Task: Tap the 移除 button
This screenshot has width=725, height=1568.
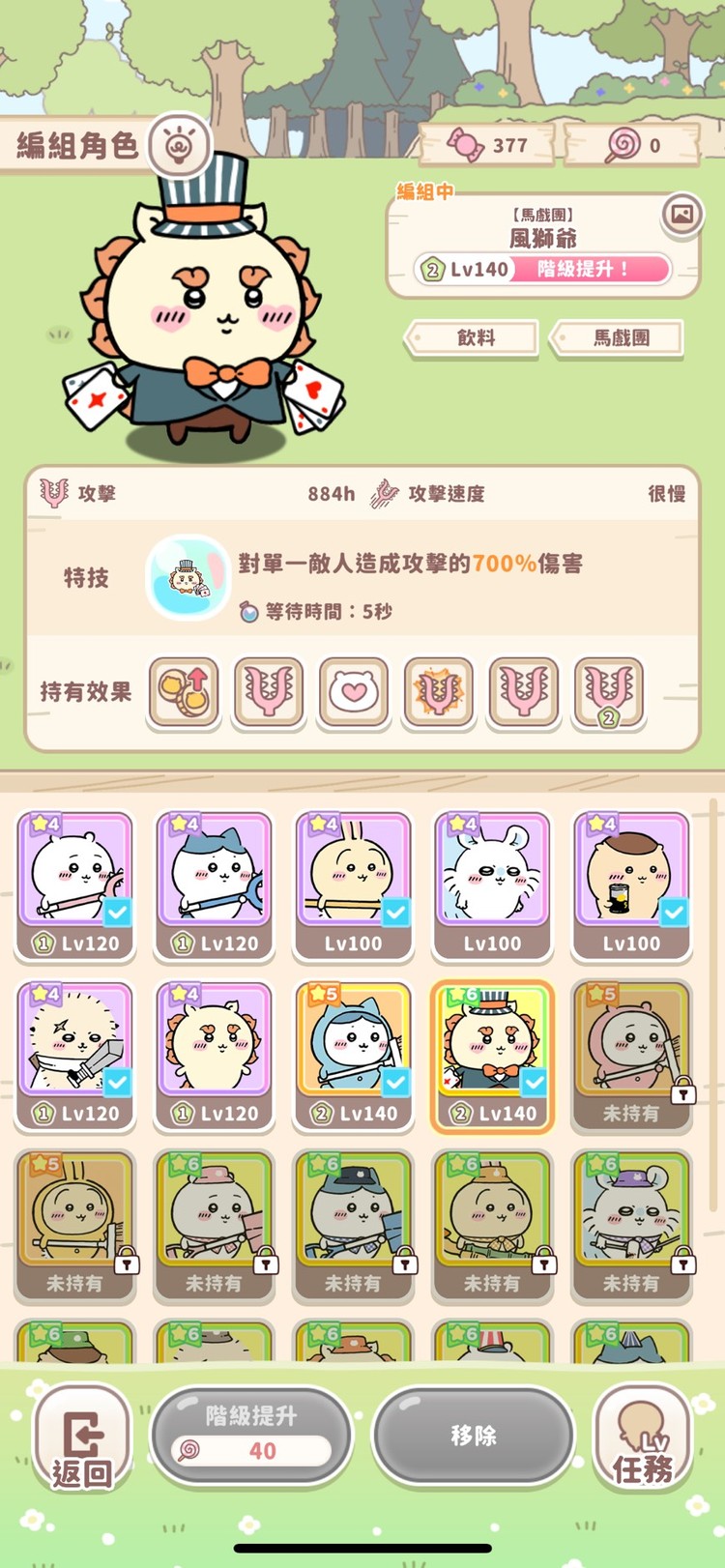Action: coord(474,1435)
